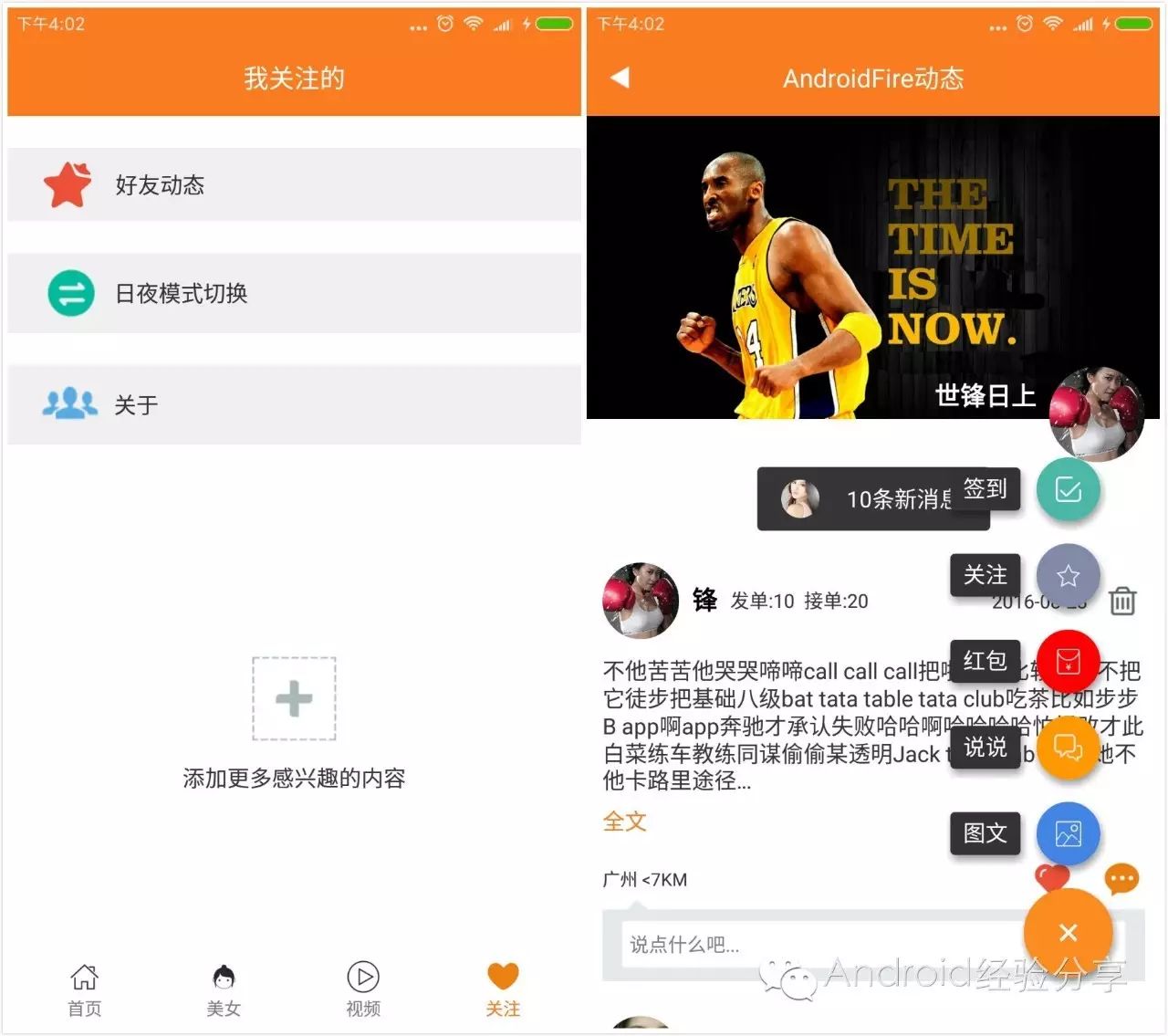Viewport: 1168px width, 1036px height.
Task: Switch to the 美女 tab
Action: [224, 989]
